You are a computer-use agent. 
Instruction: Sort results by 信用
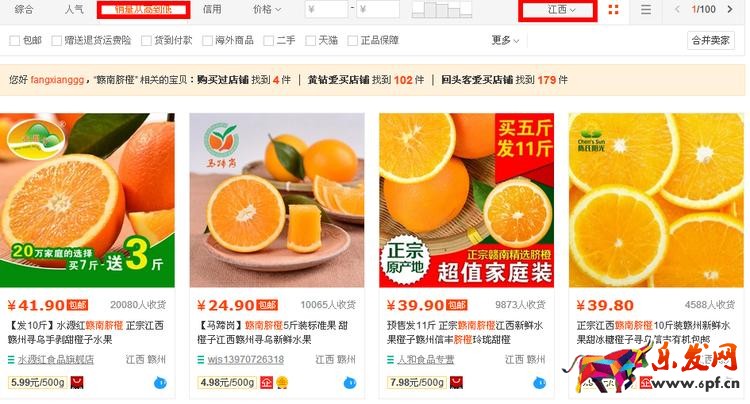212,10
